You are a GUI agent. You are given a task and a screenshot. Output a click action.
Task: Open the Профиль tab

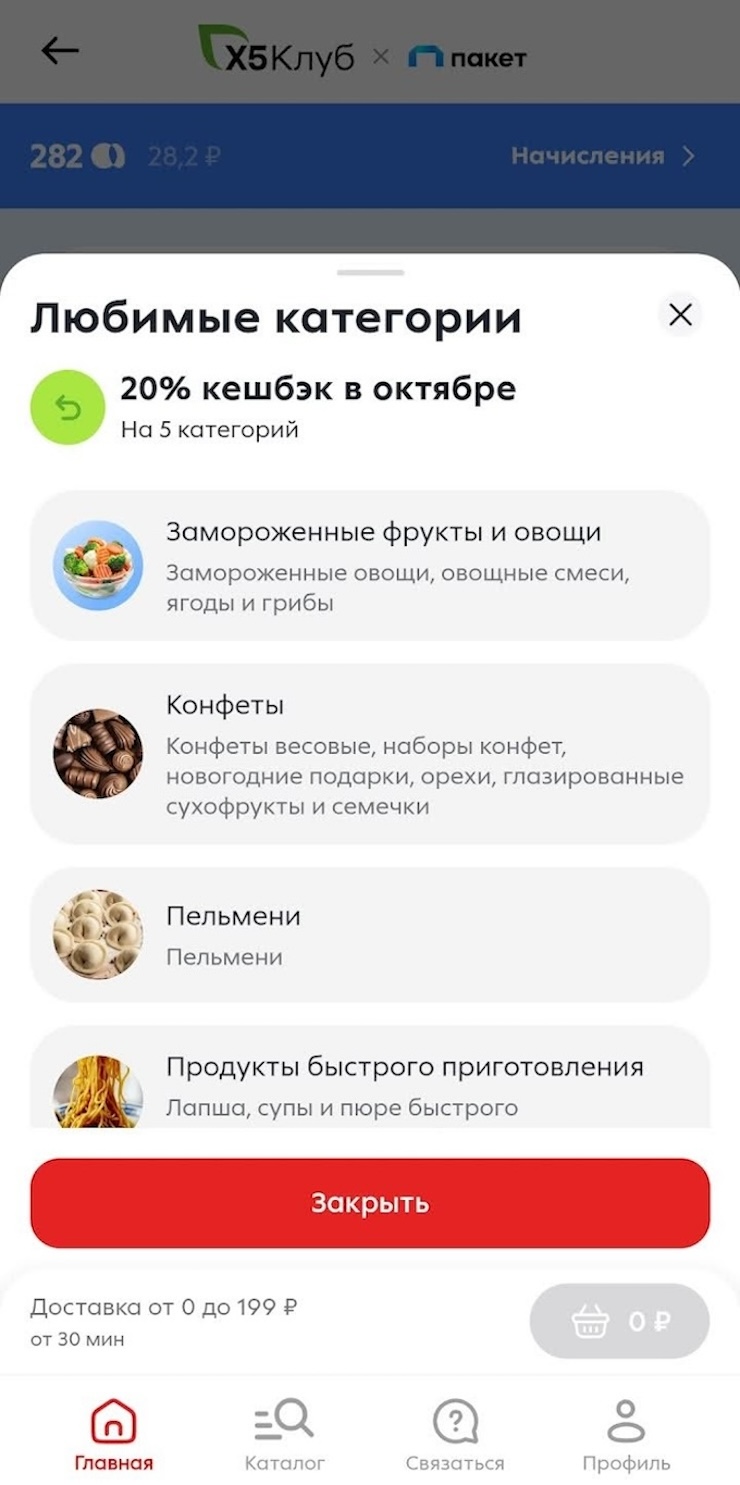(626, 1435)
